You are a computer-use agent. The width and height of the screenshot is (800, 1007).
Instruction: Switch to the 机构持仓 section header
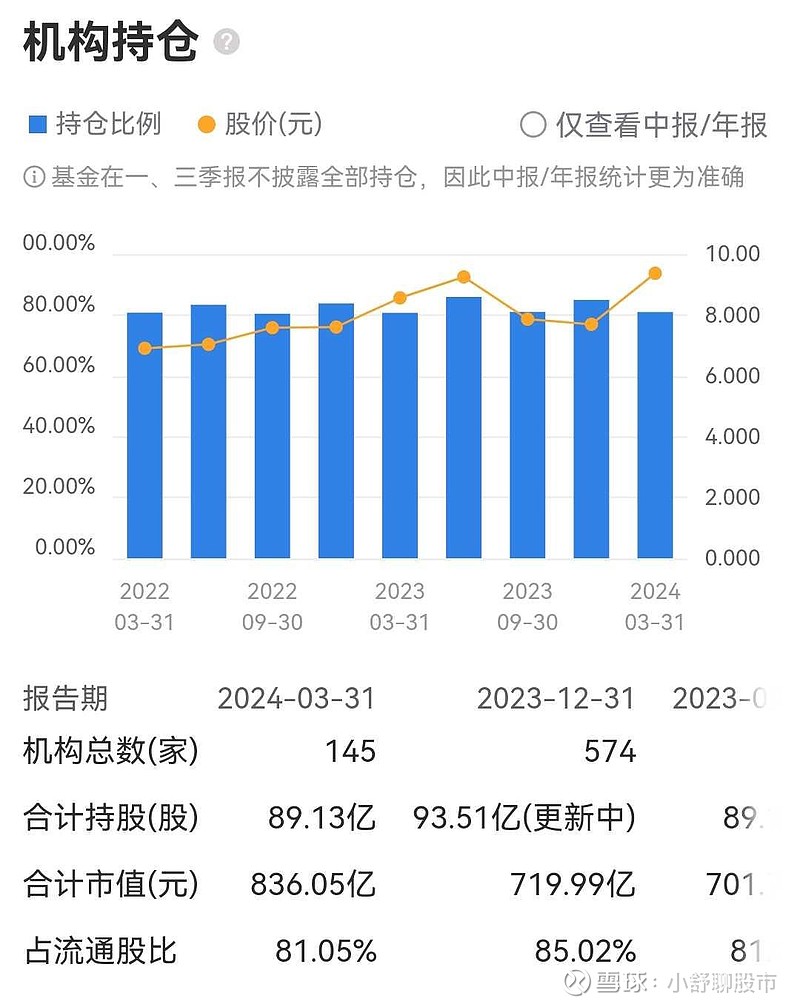click(x=105, y=42)
